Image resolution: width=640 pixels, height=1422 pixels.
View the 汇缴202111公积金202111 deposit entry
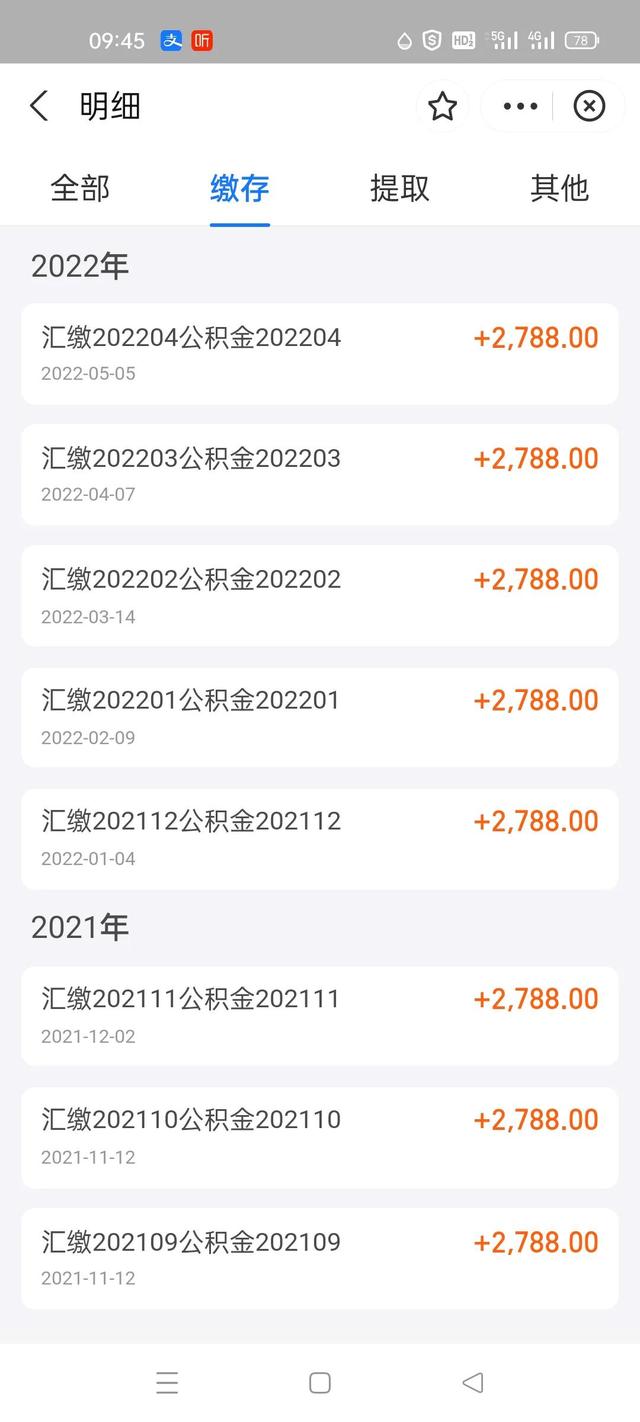pos(320,1016)
